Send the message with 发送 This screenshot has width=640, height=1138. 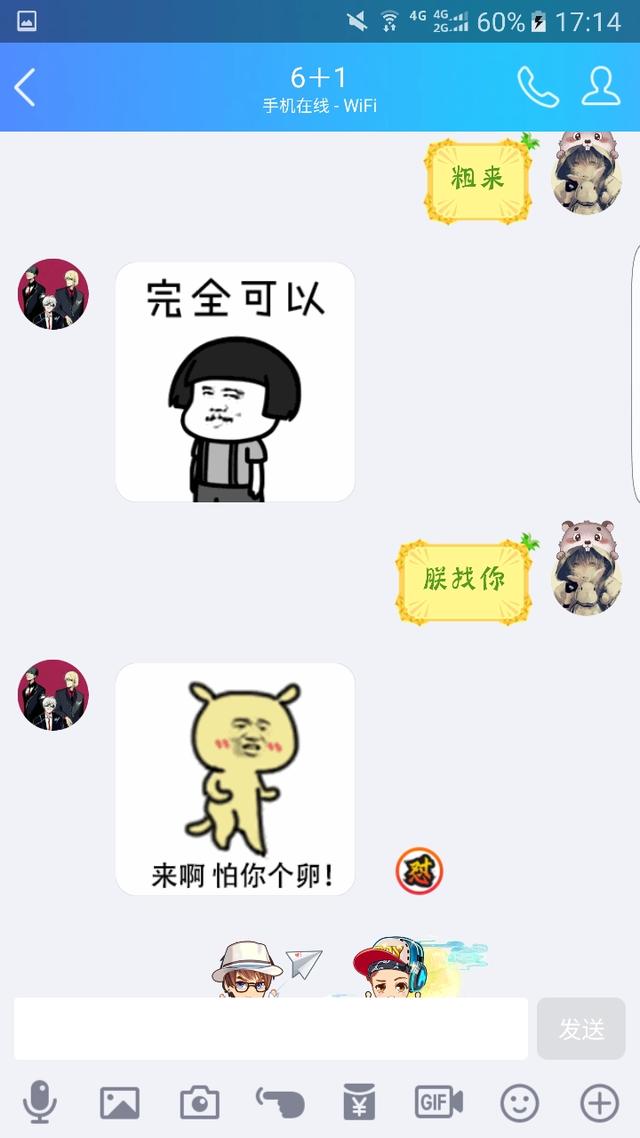coord(581,1028)
